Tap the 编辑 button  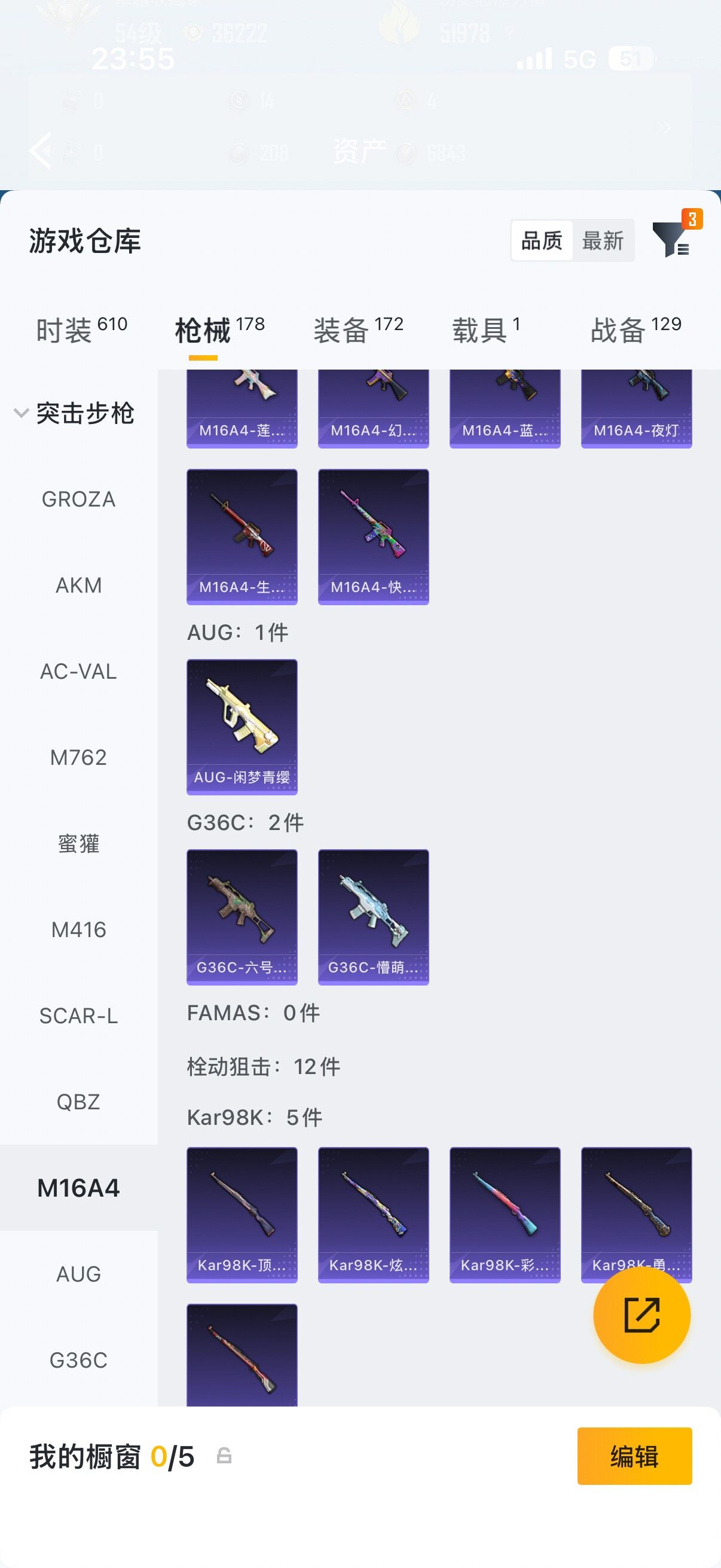point(634,1456)
